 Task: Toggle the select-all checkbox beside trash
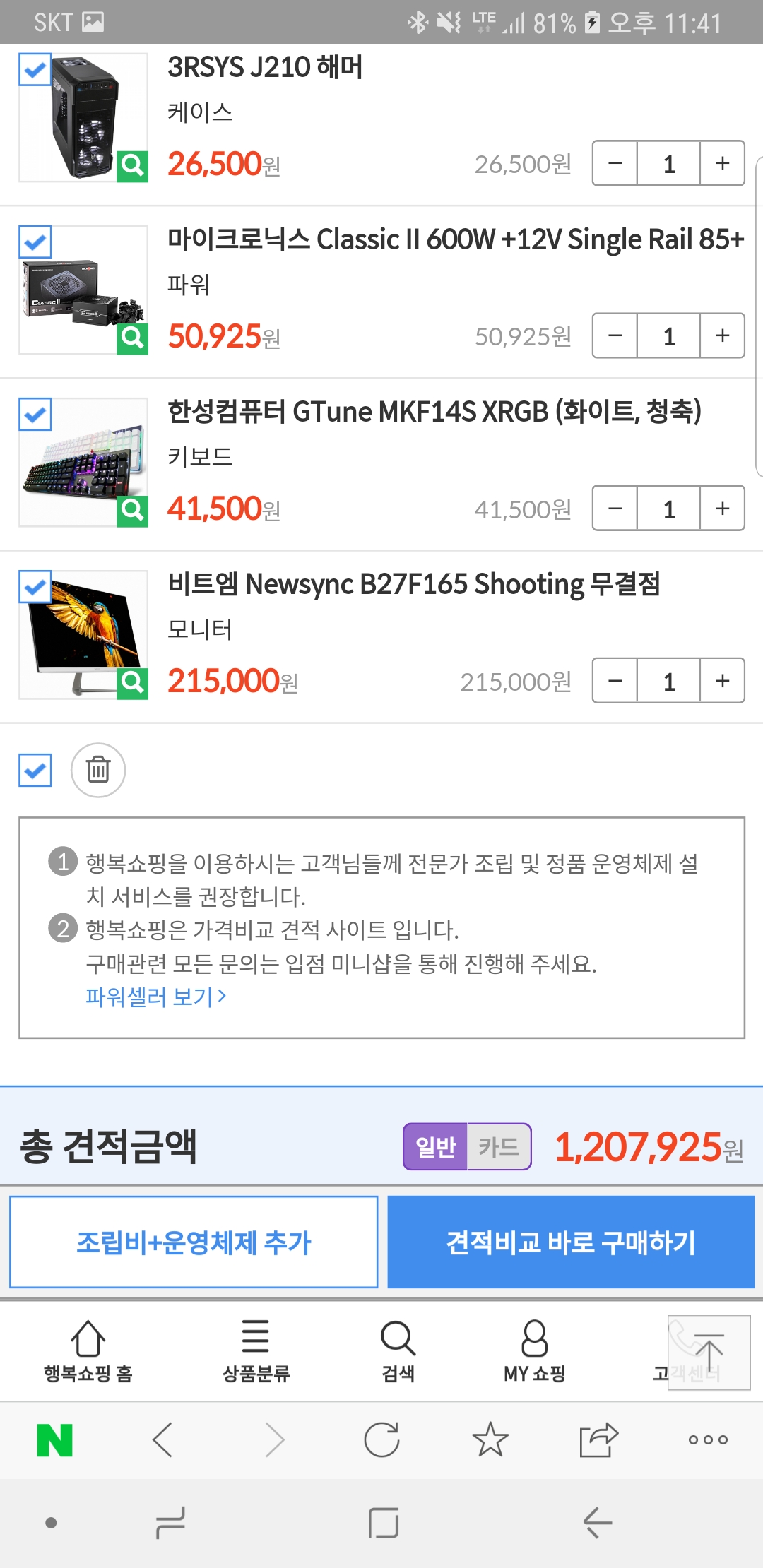tap(35, 770)
